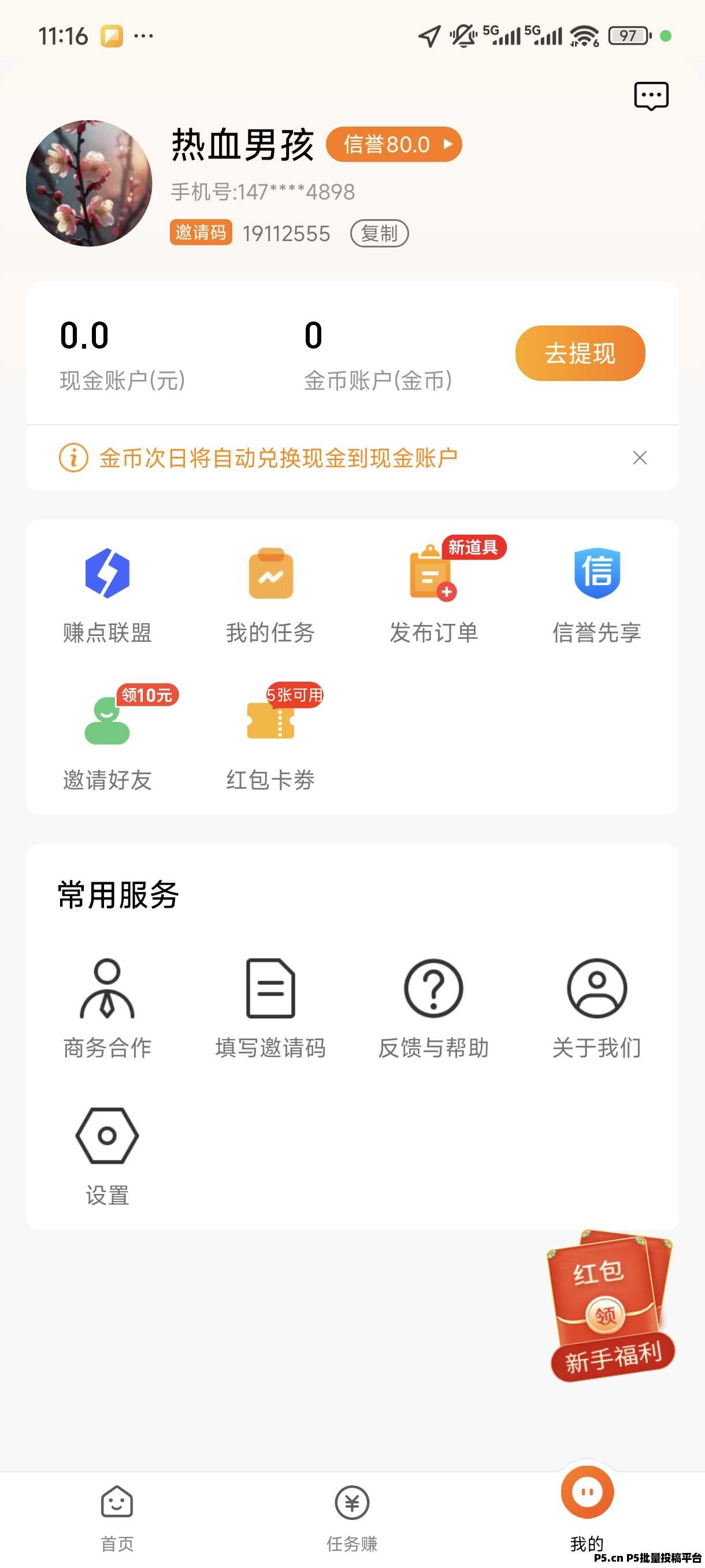Image resolution: width=705 pixels, height=1568 pixels.
Task: Tap 去提现 to withdraw cash
Action: click(580, 353)
